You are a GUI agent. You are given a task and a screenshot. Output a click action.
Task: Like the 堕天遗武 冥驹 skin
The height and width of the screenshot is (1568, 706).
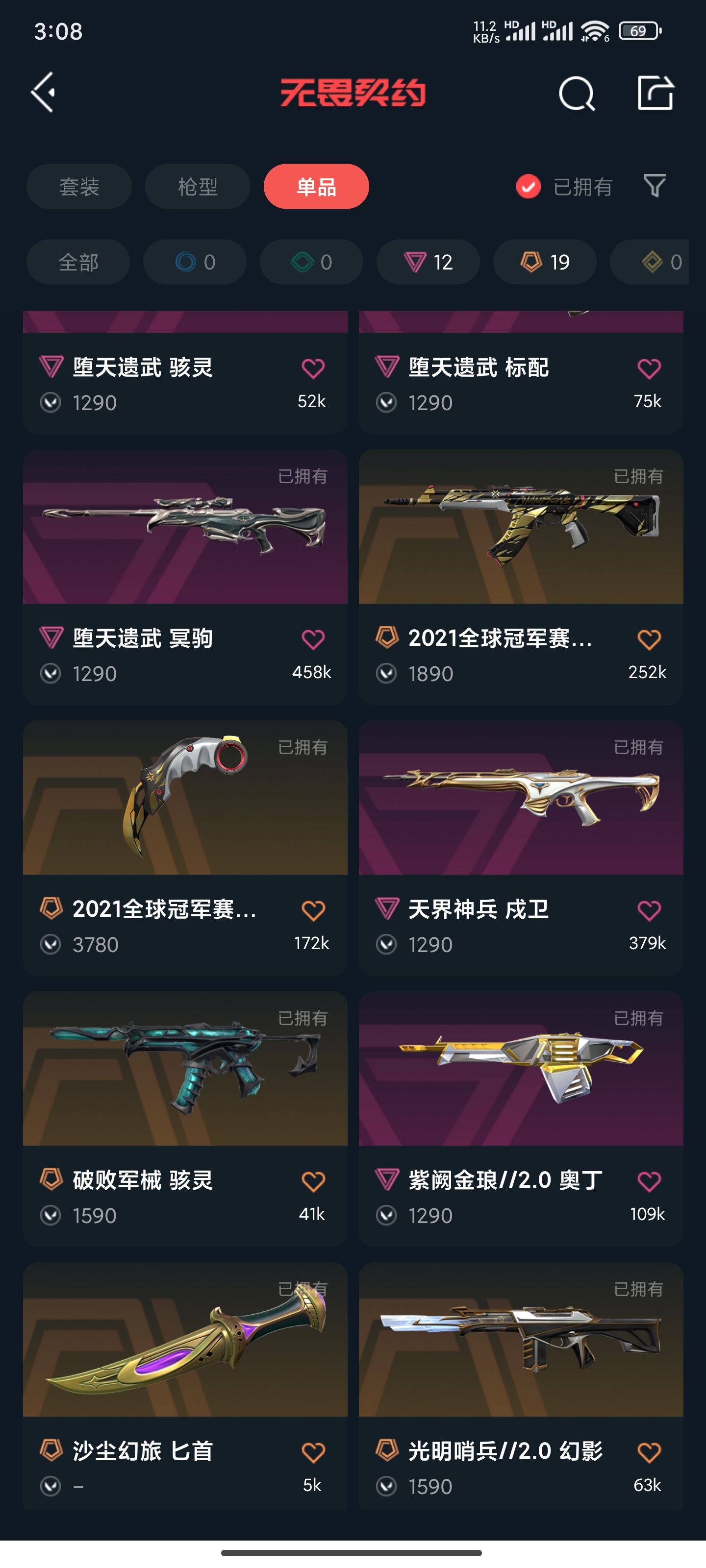(313, 639)
